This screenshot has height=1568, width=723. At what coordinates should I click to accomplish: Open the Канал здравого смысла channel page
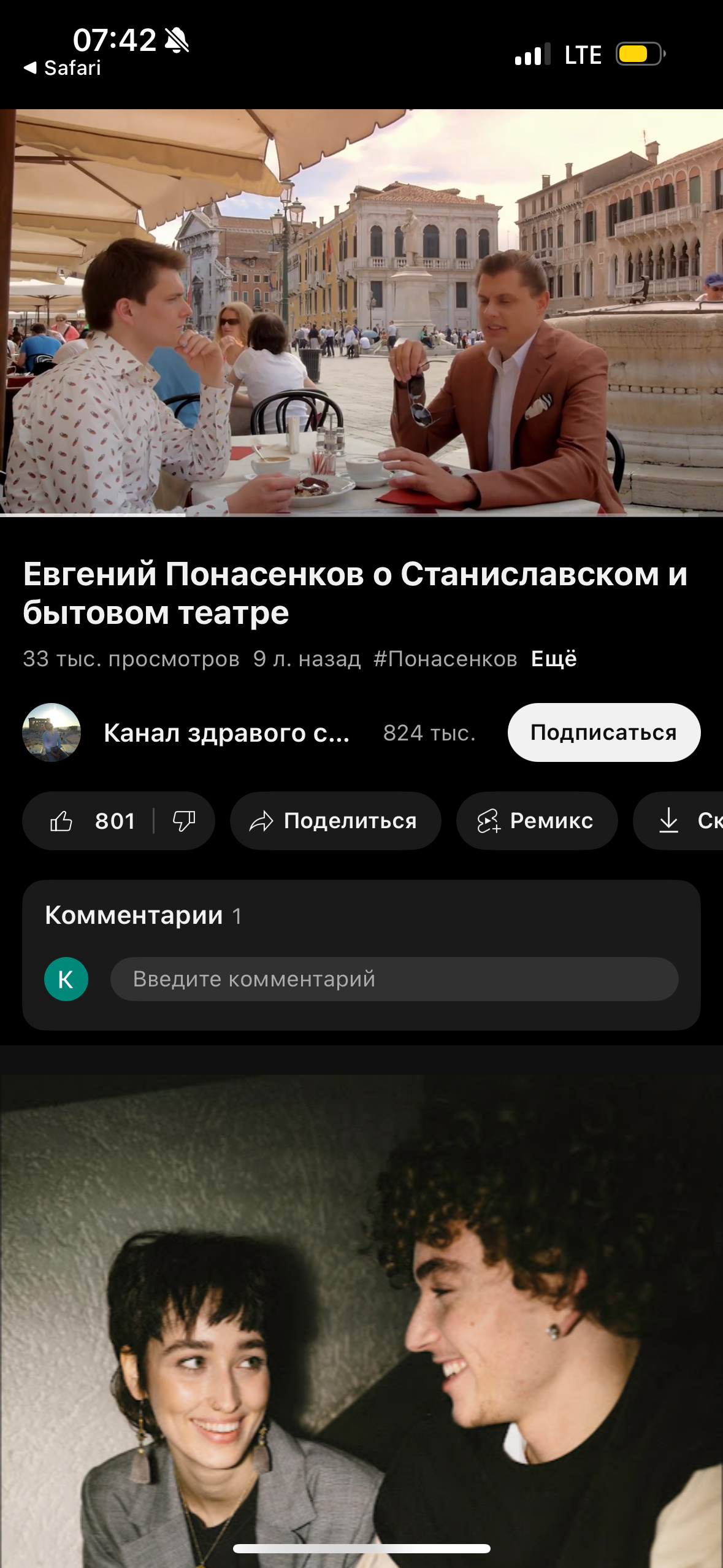pos(226,732)
